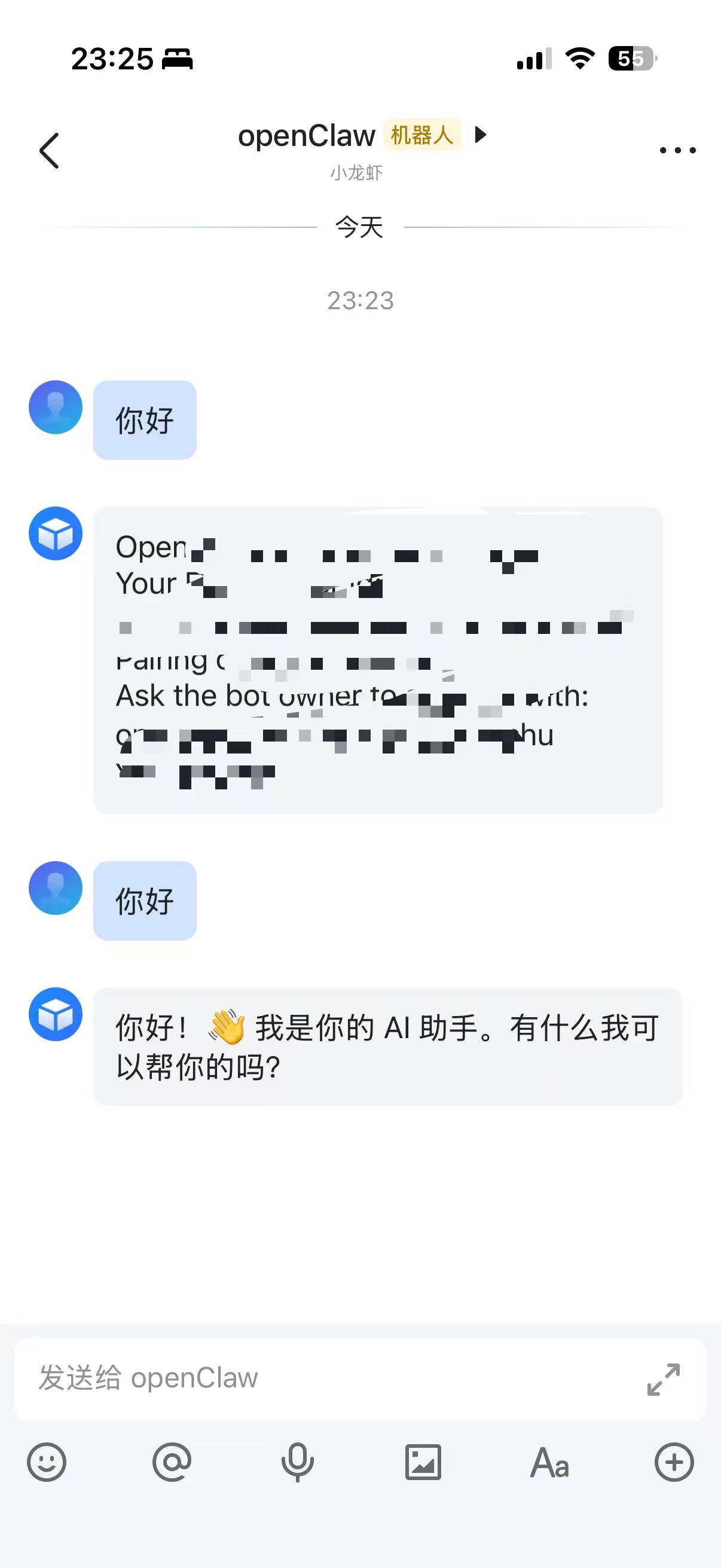This screenshot has height=1568, width=721.
Task: Open Aa text formatting options
Action: tap(549, 1462)
